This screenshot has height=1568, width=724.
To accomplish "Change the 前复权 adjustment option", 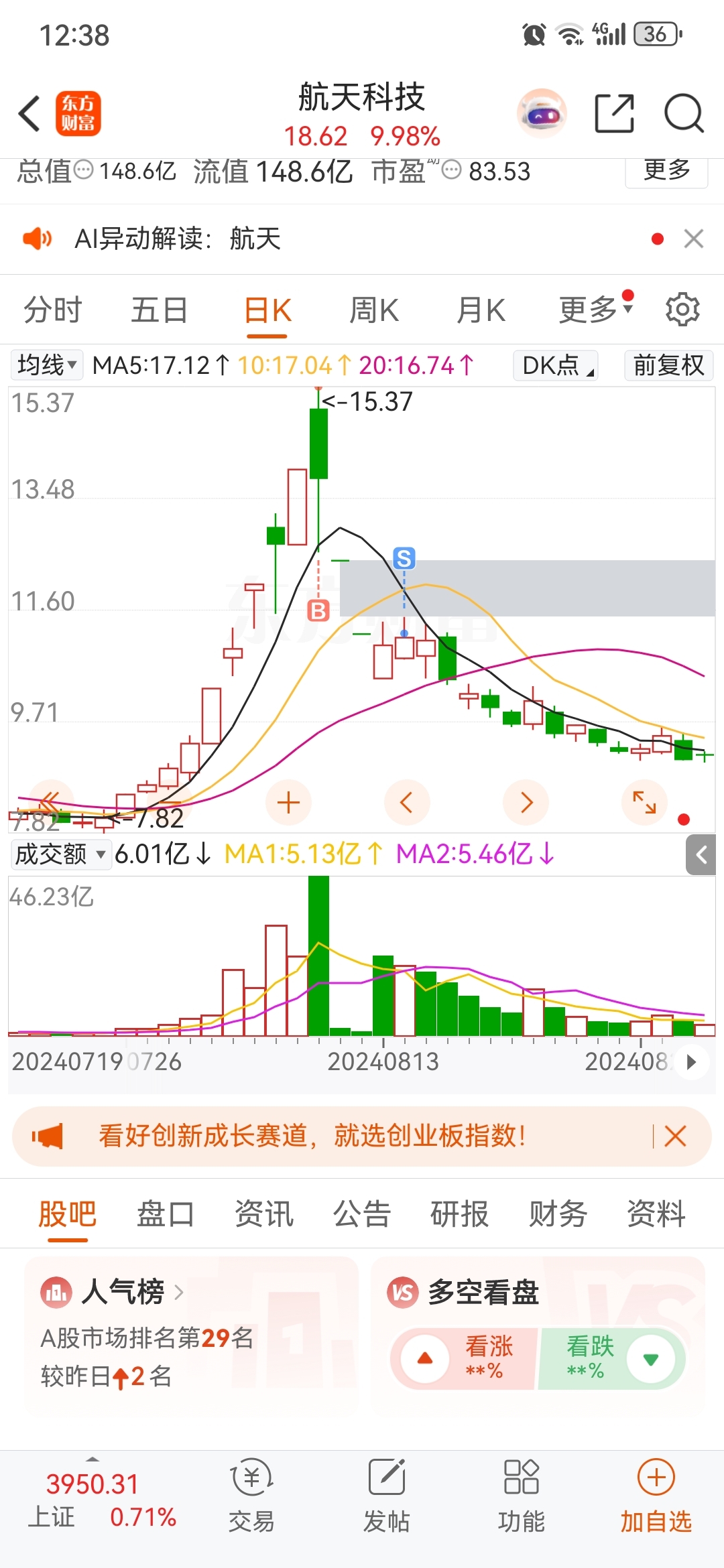I will [668, 365].
